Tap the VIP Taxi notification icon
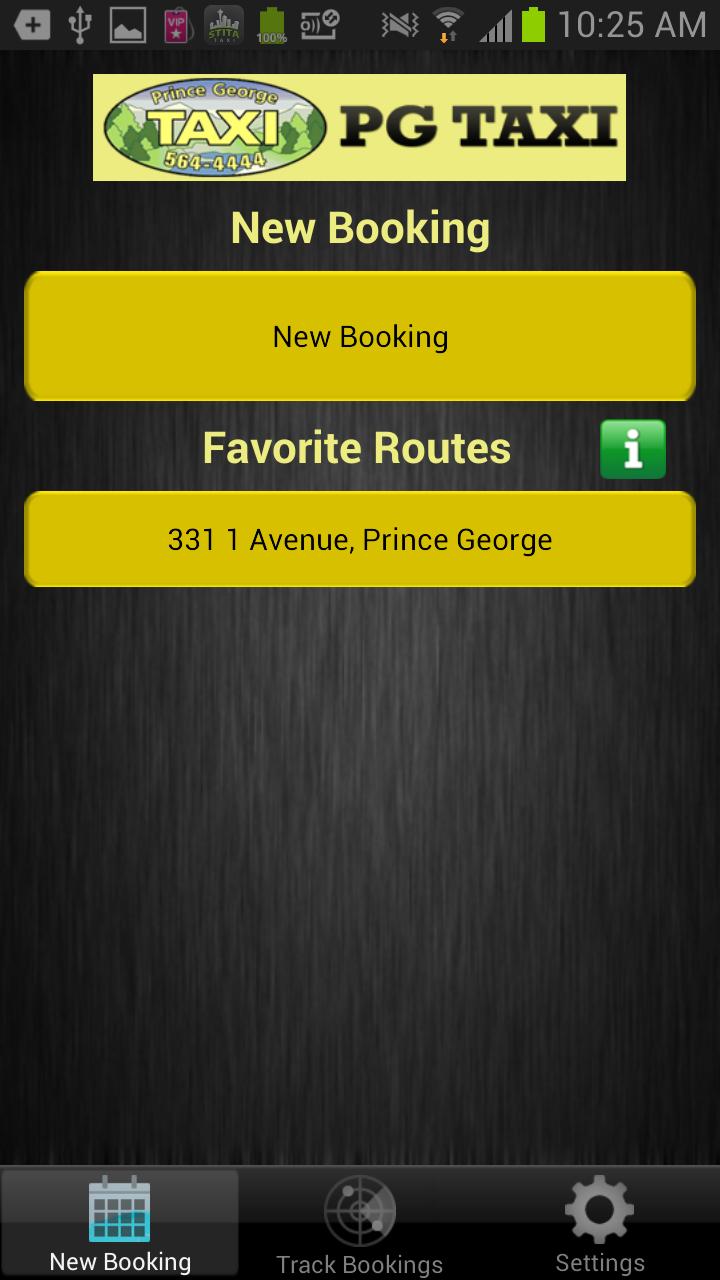 [177, 22]
